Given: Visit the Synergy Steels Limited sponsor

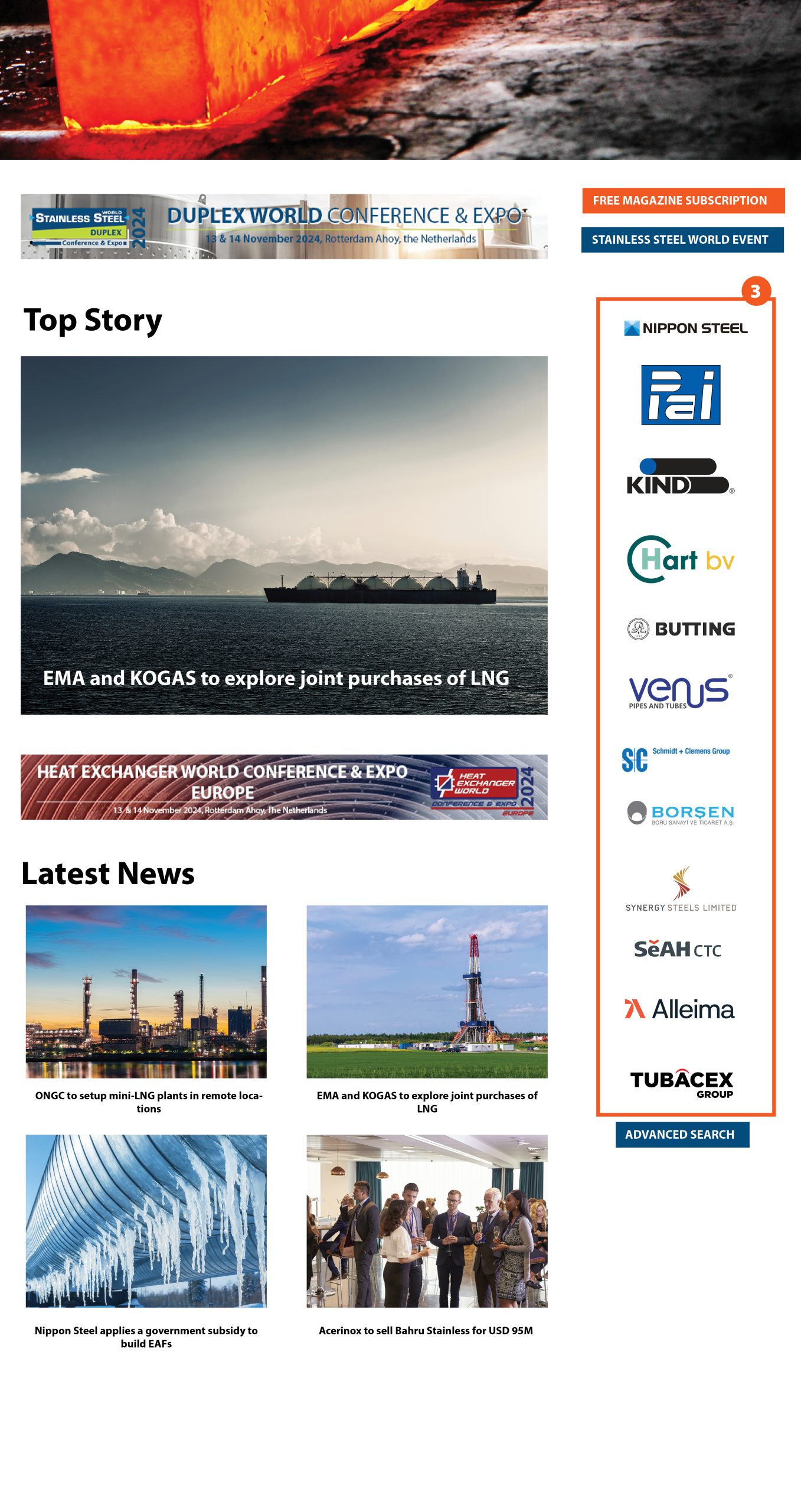Looking at the screenshot, I should point(681,889).
